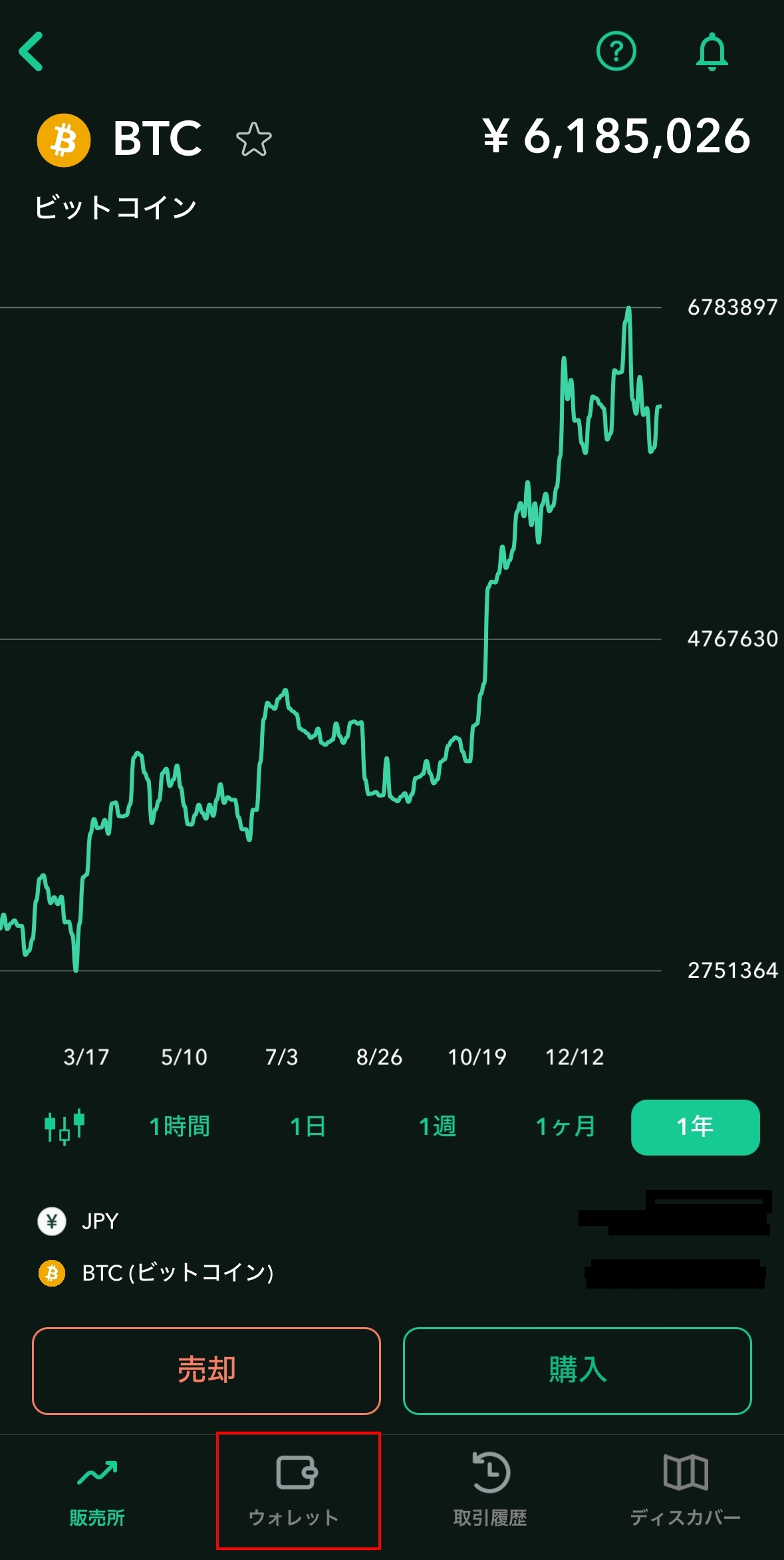The height and width of the screenshot is (1560, 784).
Task: Select the 1週 chart range
Action: pyautogui.click(x=437, y=1126)
